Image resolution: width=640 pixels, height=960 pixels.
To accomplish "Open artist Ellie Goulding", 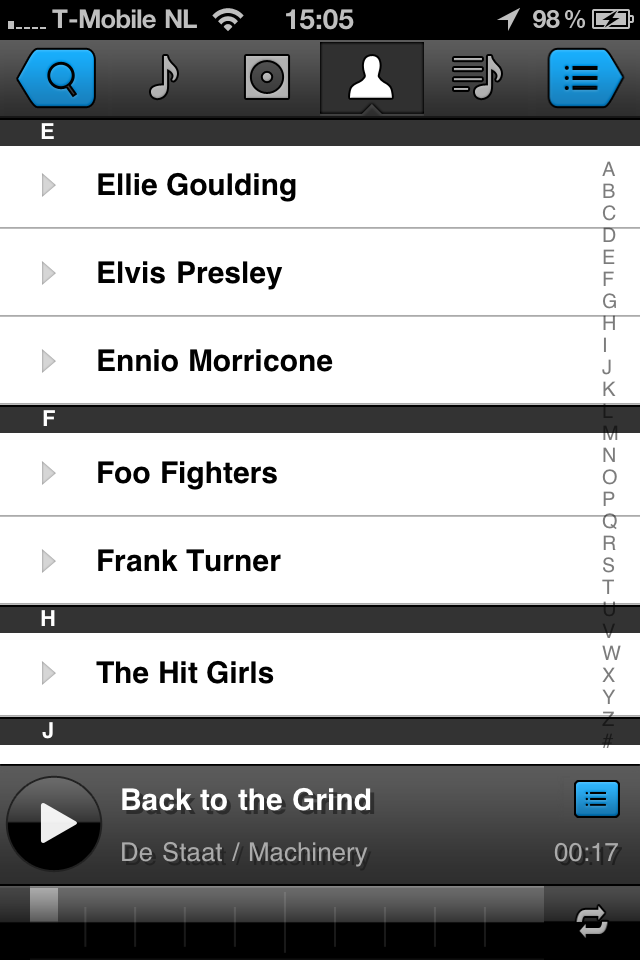I will pyautogui.click(x=196, y=185).
